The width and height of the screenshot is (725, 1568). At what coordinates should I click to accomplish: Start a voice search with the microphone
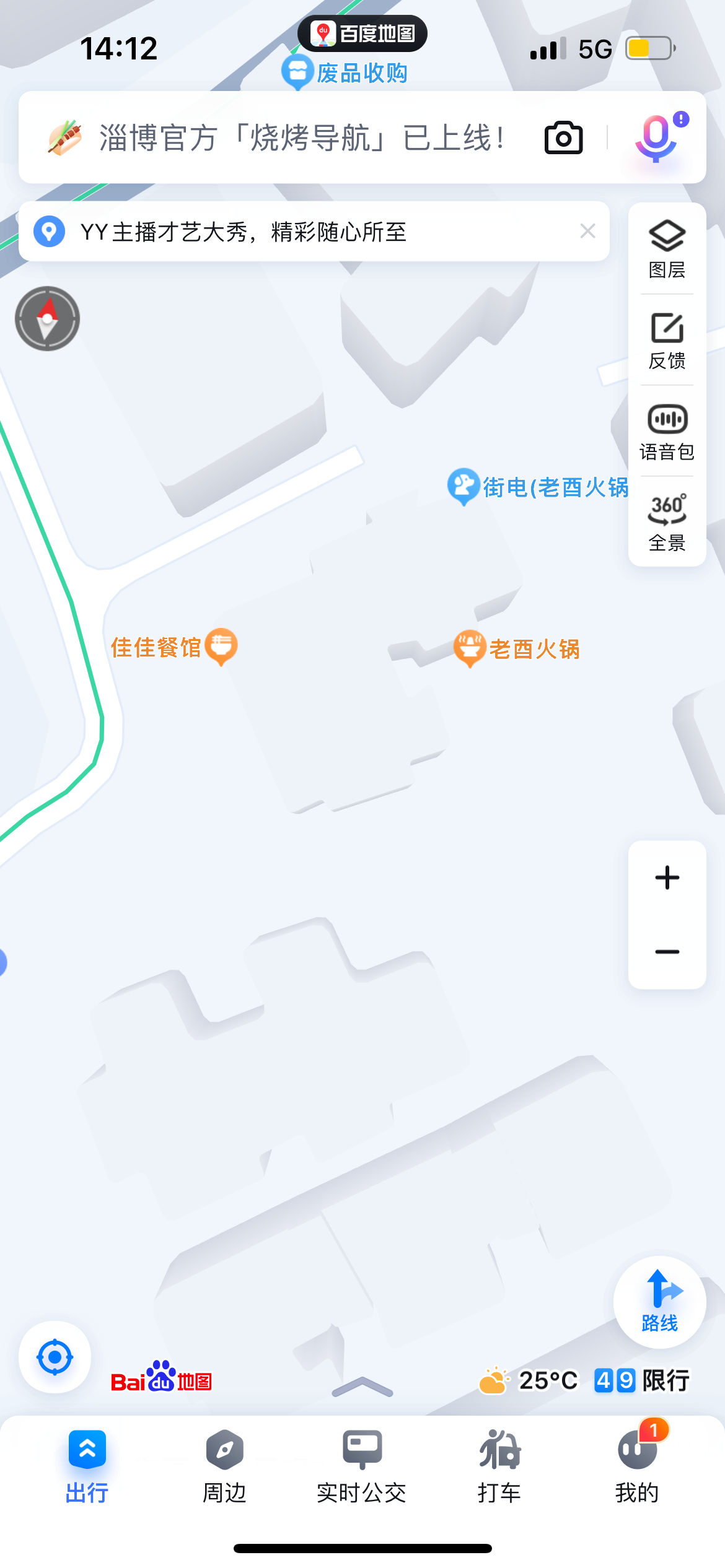pos(654,137)
